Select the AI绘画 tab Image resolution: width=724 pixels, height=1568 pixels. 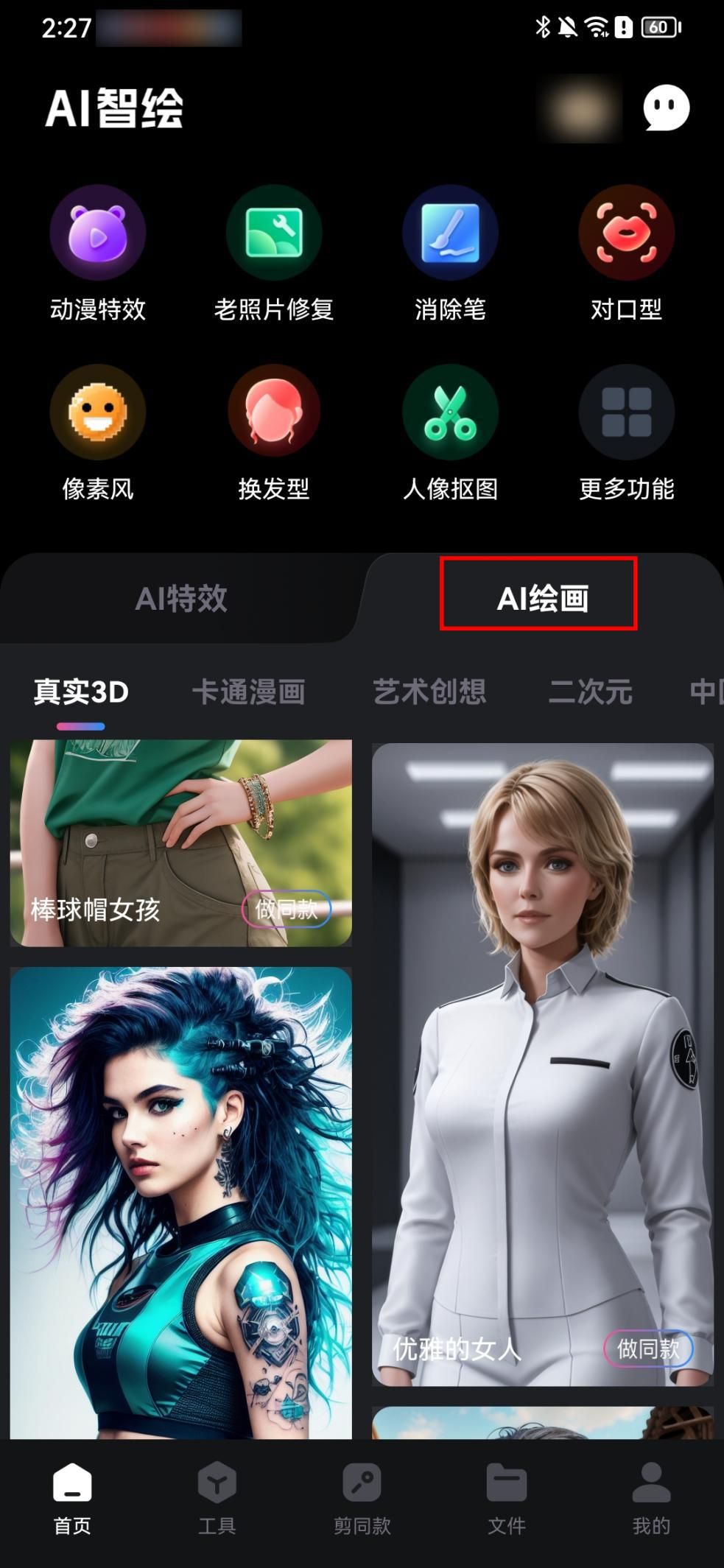coord(543,598)
